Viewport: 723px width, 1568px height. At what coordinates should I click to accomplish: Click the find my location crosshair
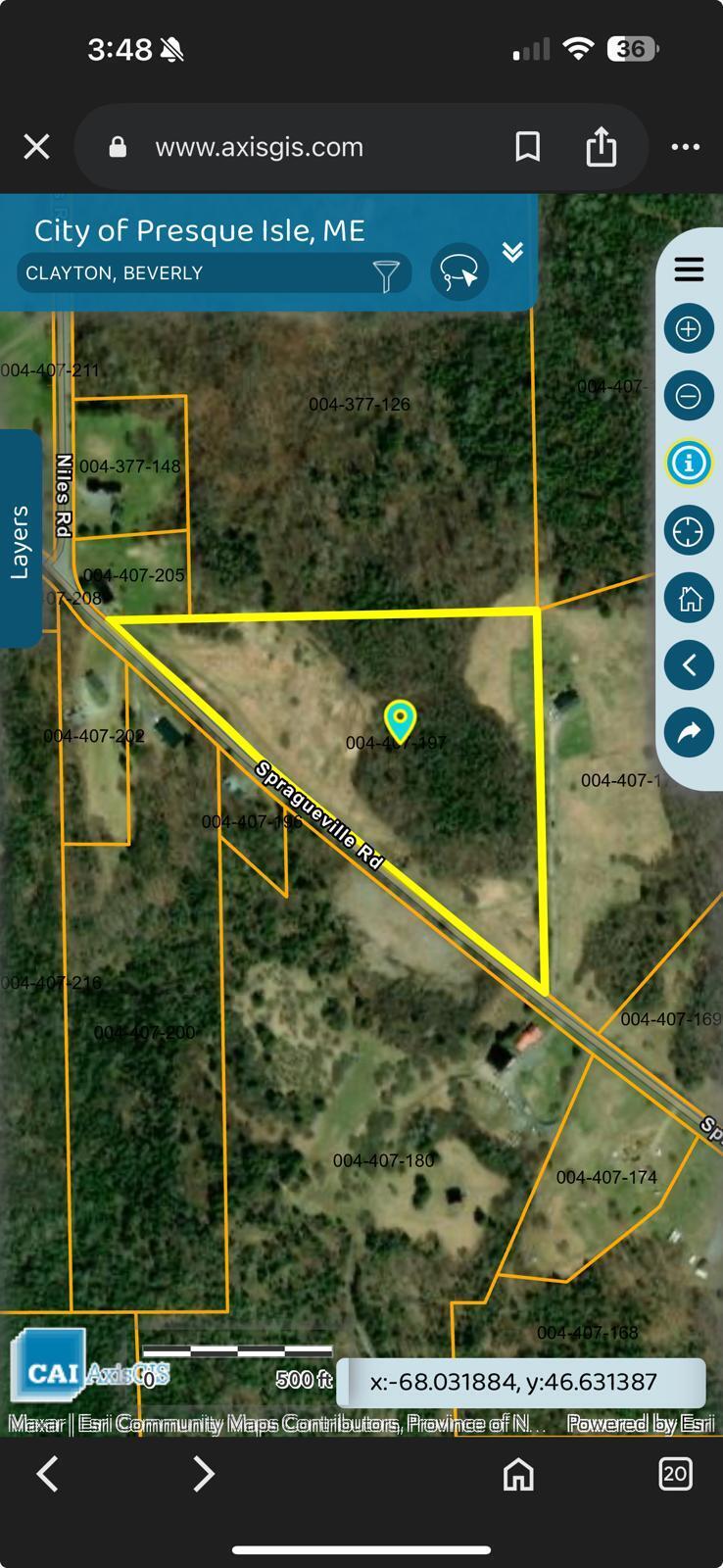point(689,530)
